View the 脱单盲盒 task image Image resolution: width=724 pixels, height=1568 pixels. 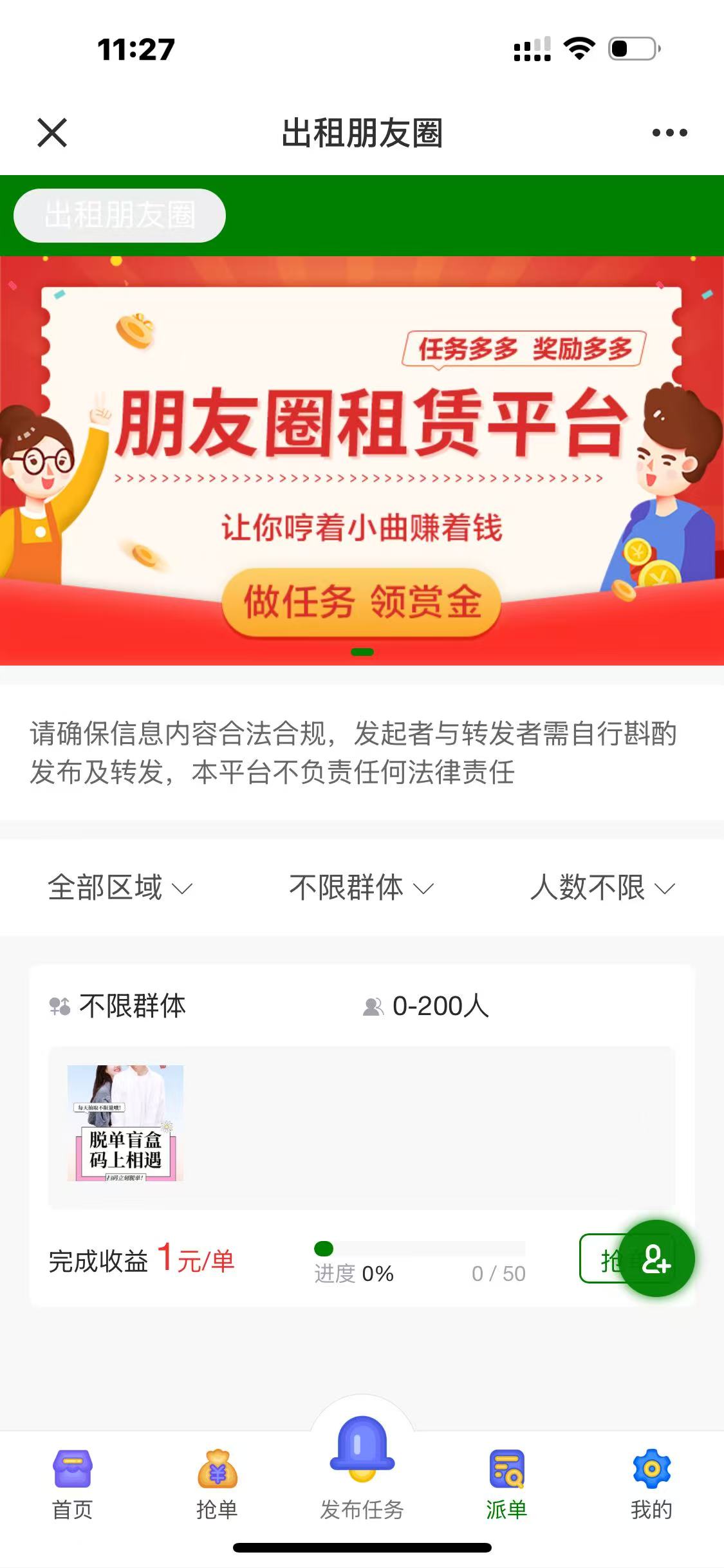pyautogui.click(x=125, y=1123)
